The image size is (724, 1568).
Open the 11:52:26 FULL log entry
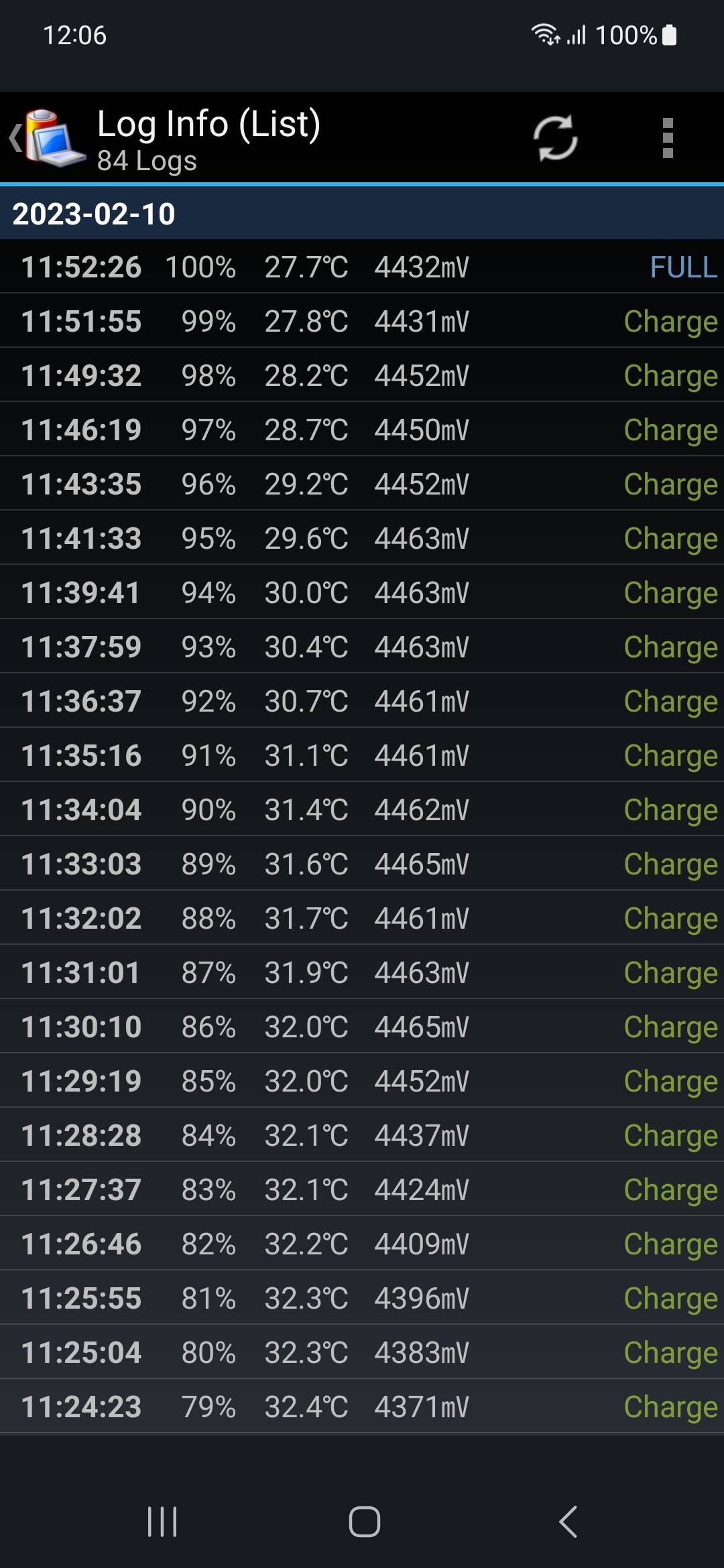click(x=362, y=267)
